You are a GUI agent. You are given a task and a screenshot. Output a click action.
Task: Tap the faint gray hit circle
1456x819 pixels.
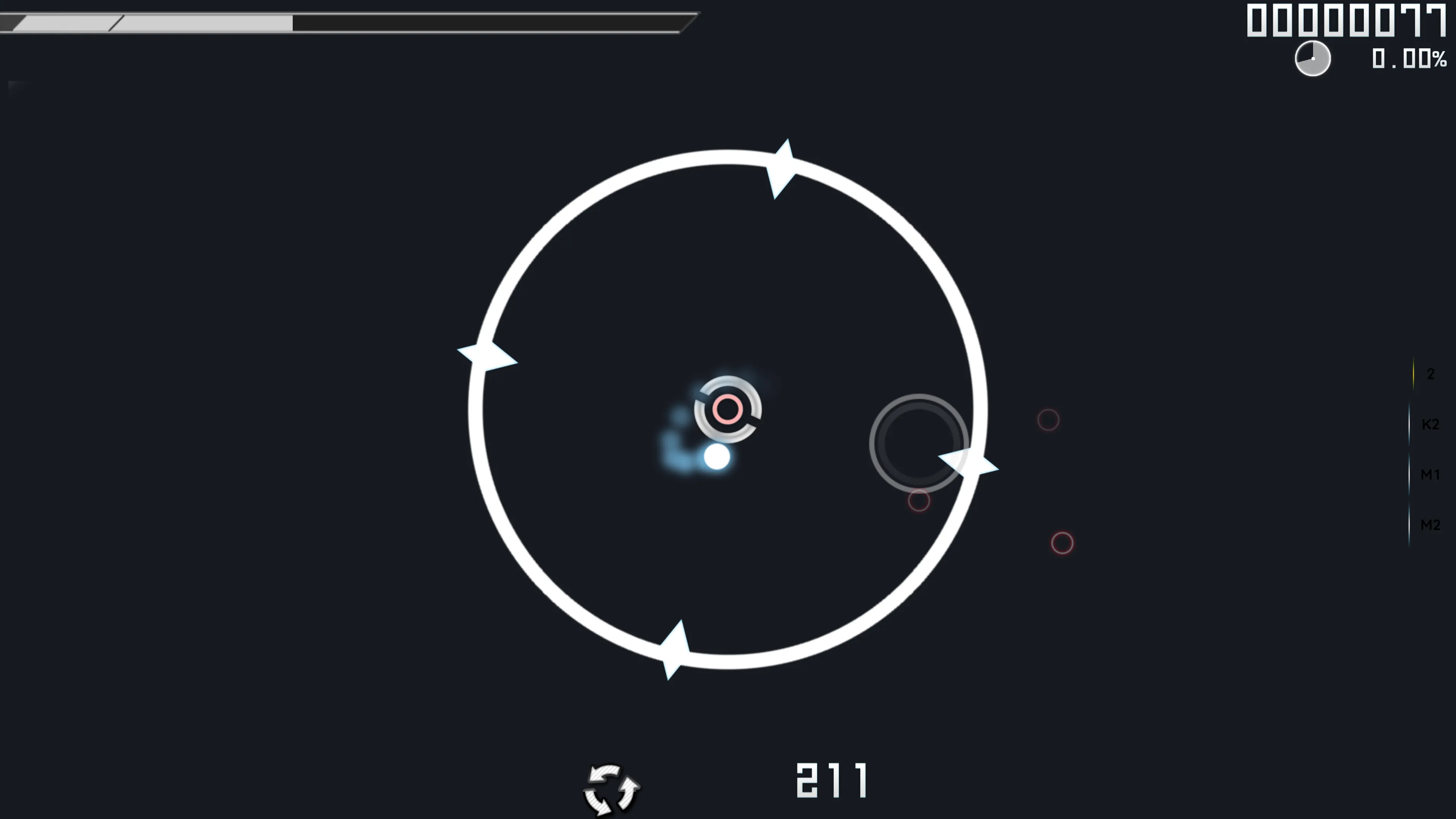pyautogui.click(x=918, y=442)
